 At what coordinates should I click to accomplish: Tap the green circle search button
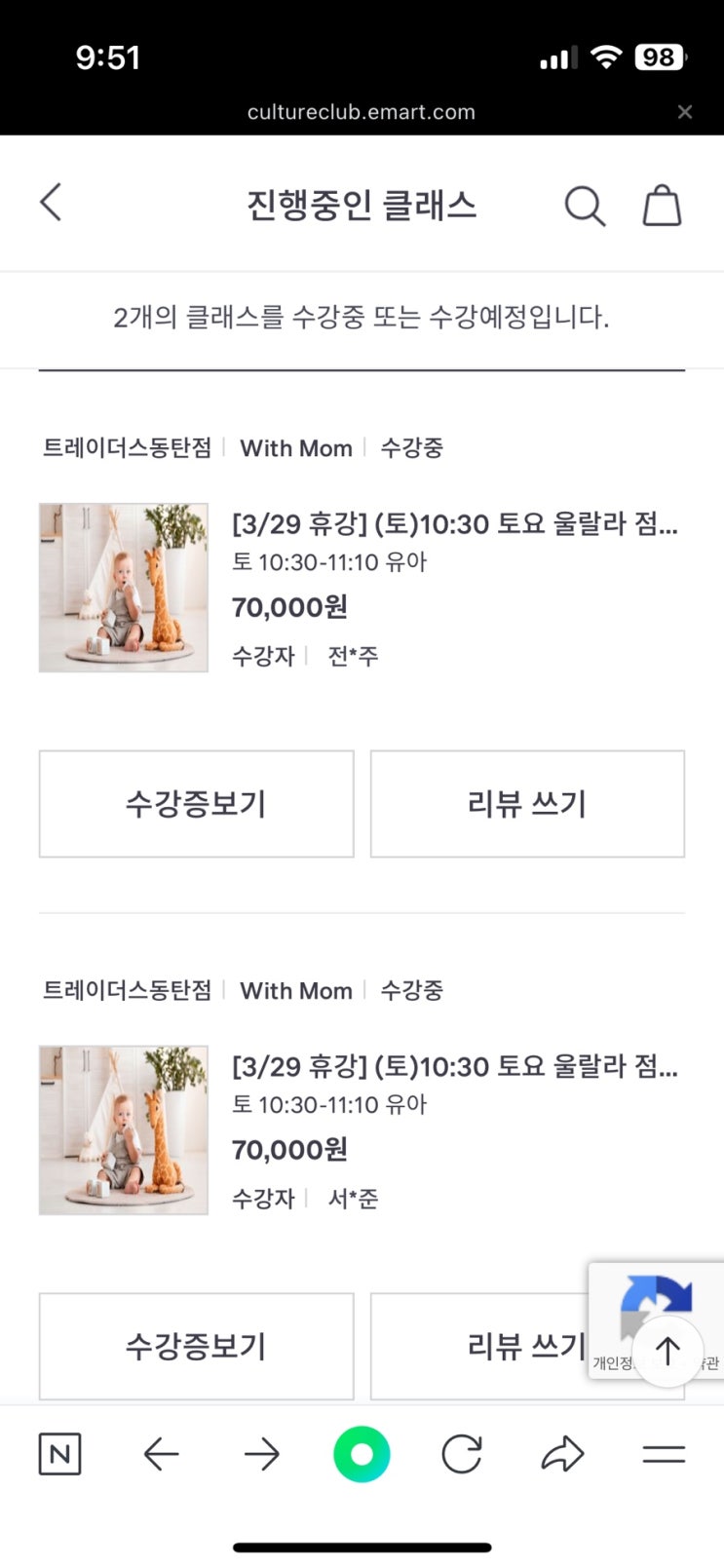[x=362, y=1455]
